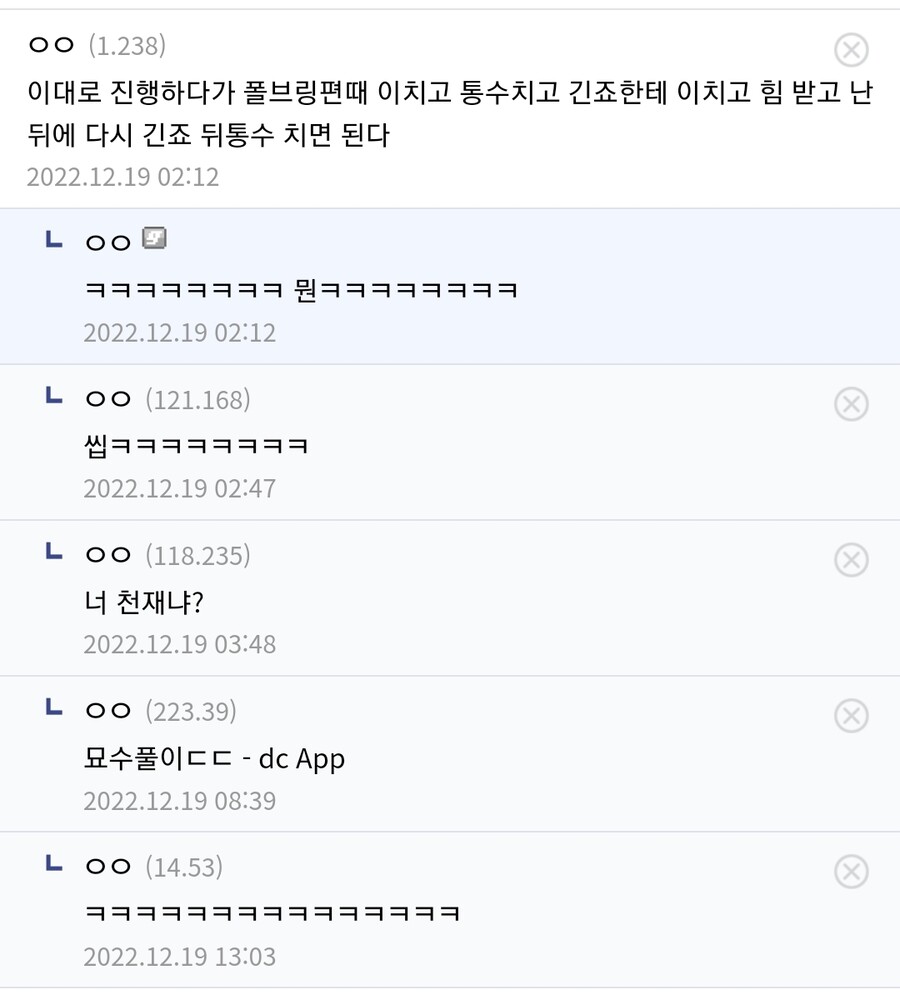Remove the reply from ㅇㅇ (118.235)
This screenshot has width=900, height=1005.
851,560
